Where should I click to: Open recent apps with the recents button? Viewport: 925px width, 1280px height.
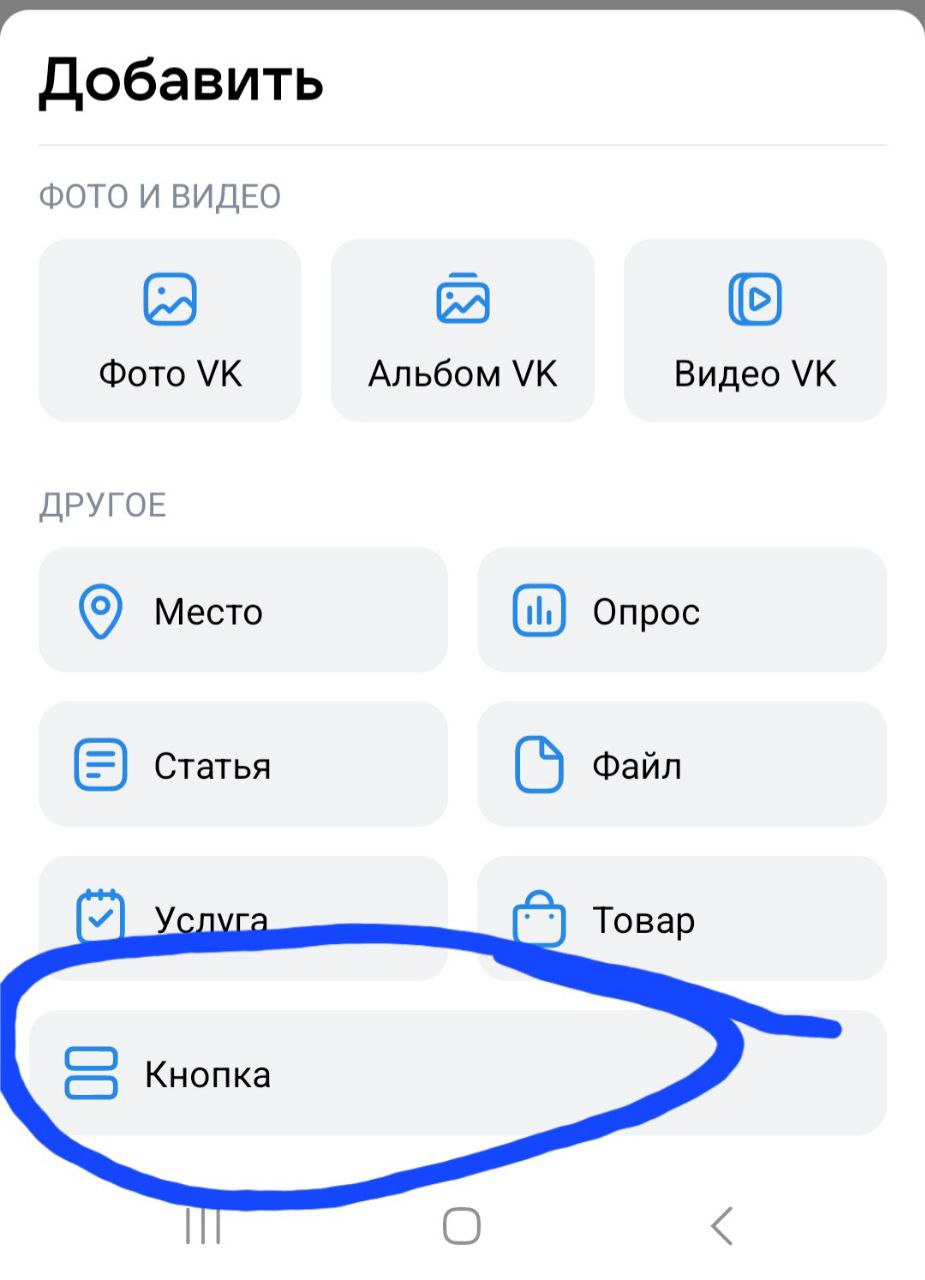[203, 1224]
